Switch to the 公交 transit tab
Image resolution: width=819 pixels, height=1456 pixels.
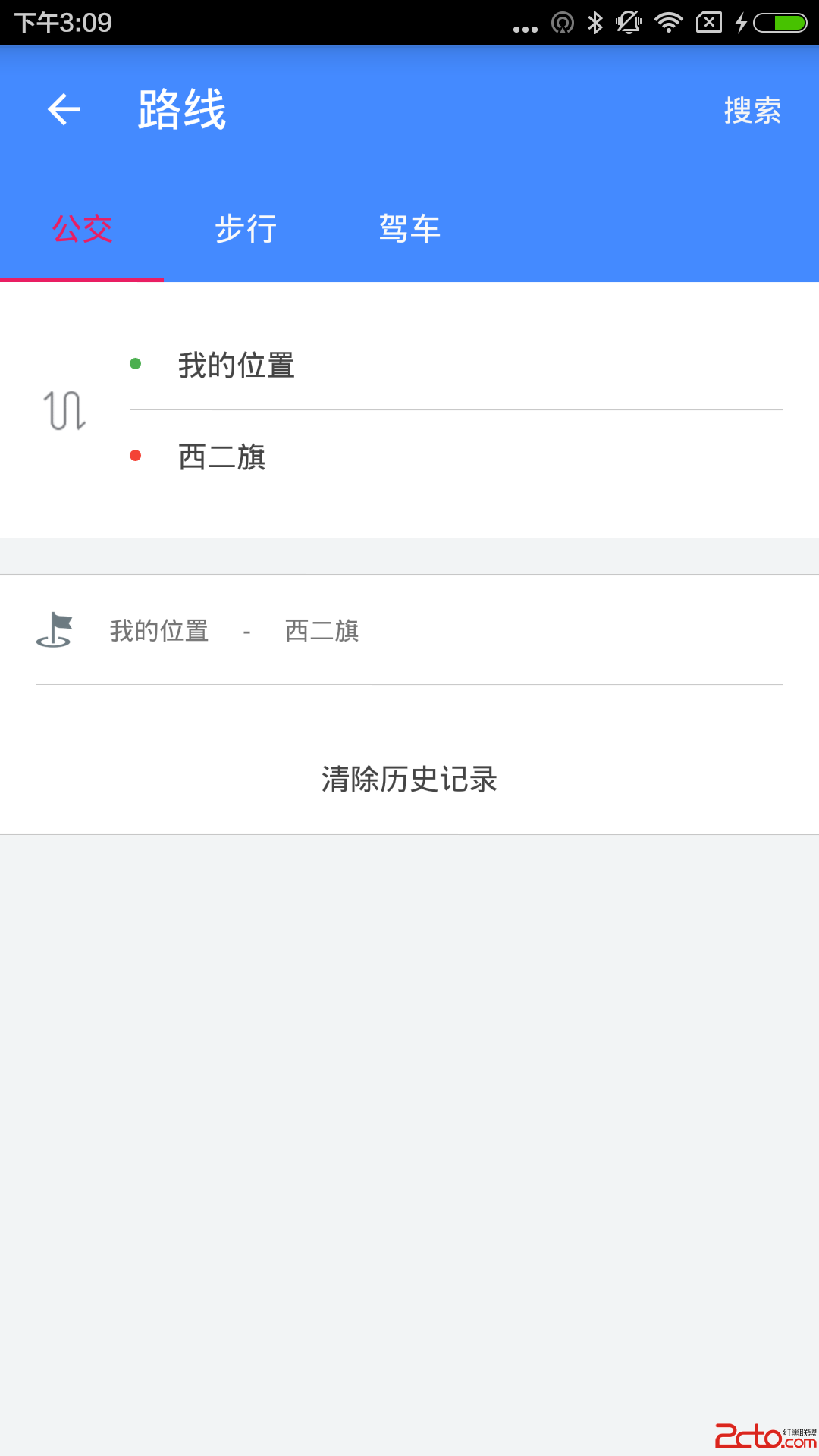(82, 229)
